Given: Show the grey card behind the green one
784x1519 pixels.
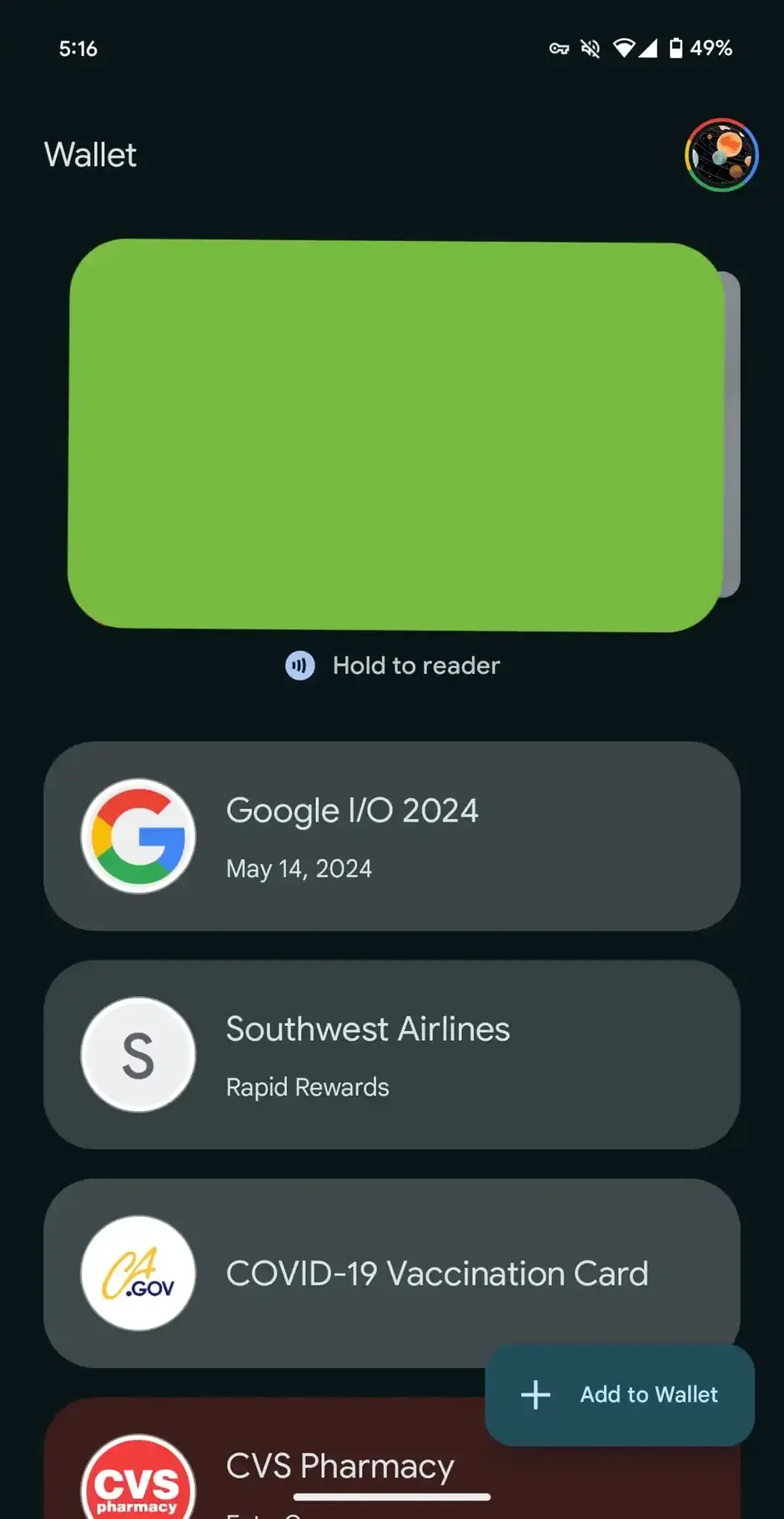Looking at the screenshot, I should 732,435.
